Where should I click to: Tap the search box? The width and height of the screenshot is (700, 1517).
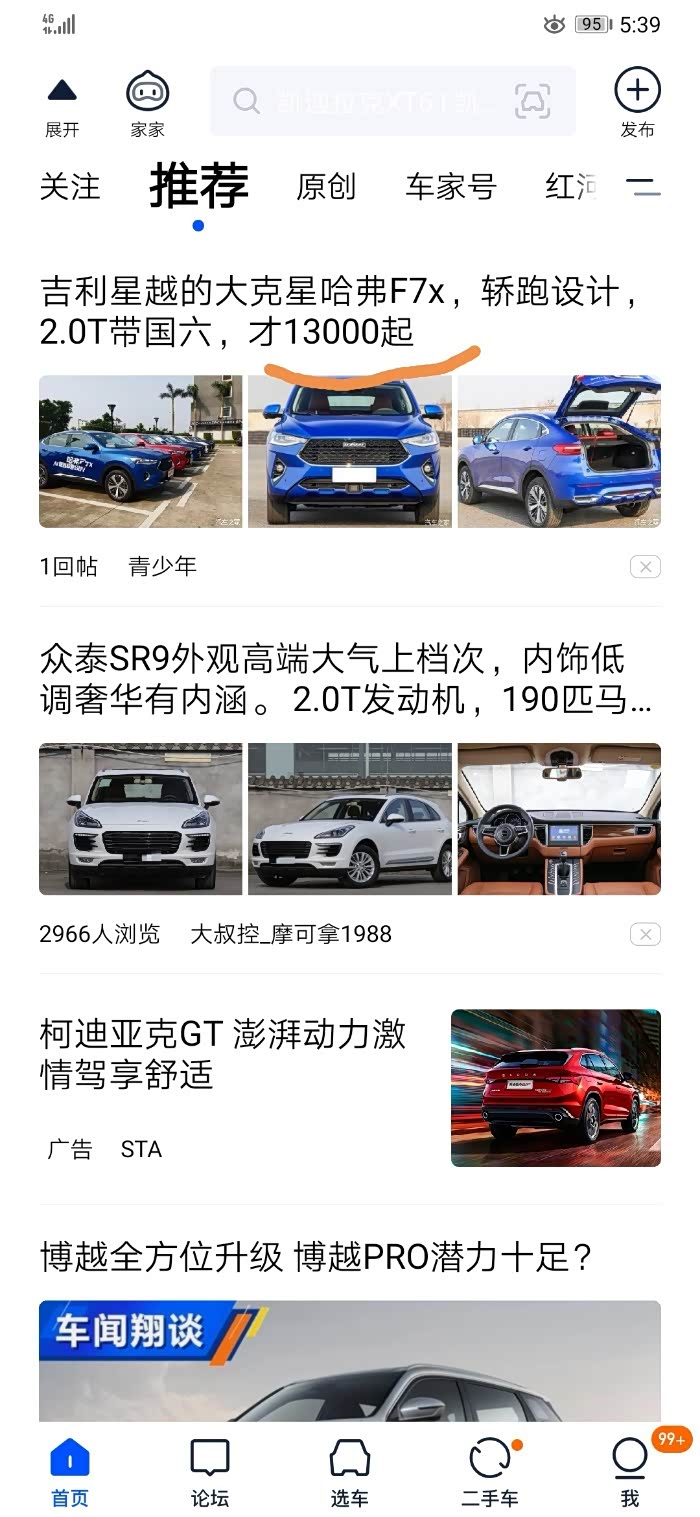(370, 101)
